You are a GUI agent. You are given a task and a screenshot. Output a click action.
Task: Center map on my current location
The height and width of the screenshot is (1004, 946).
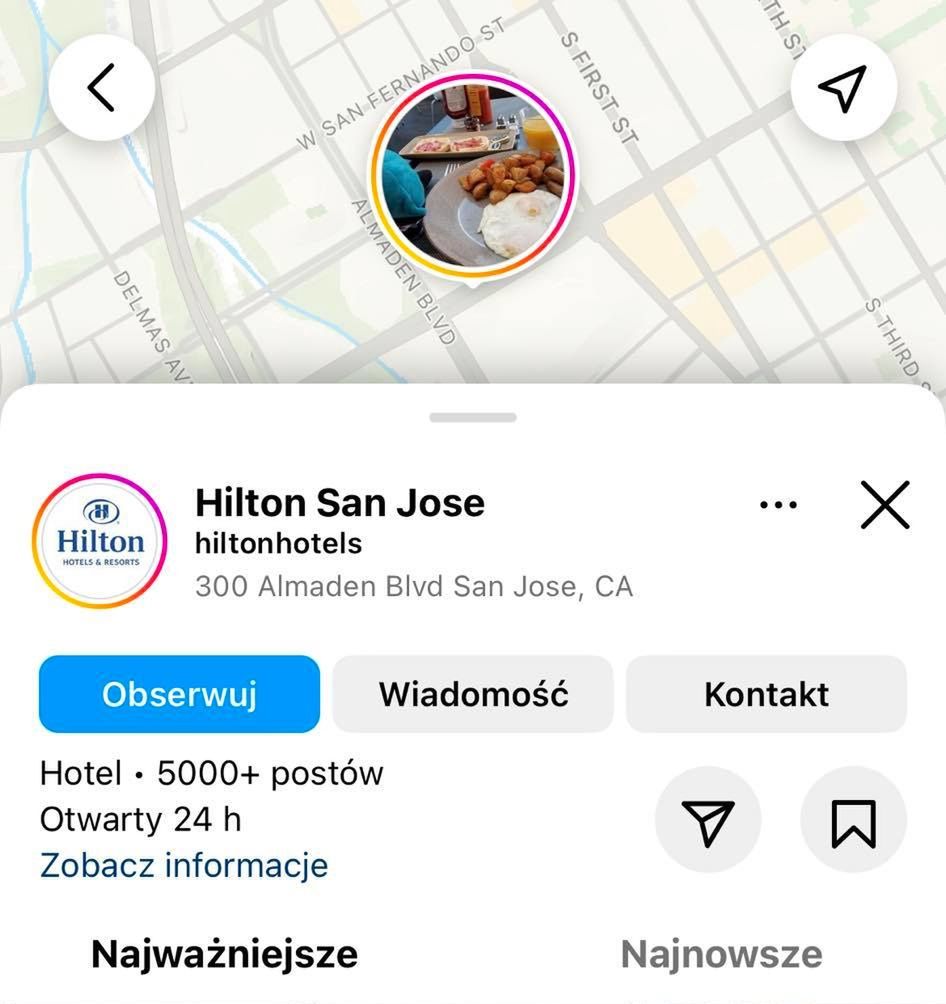[842, 88]
